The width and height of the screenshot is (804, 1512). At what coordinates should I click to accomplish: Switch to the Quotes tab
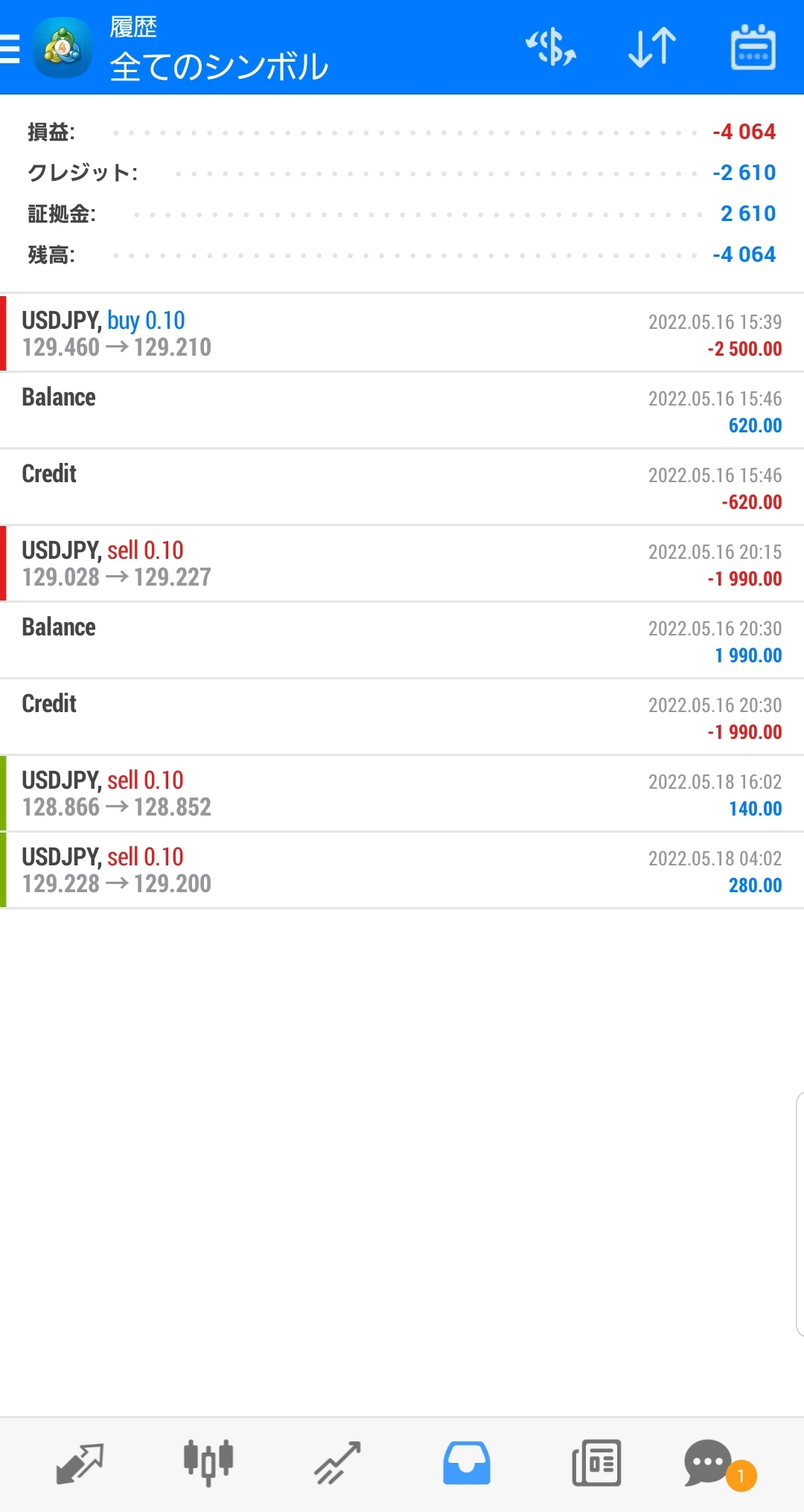coord(80,1464)
